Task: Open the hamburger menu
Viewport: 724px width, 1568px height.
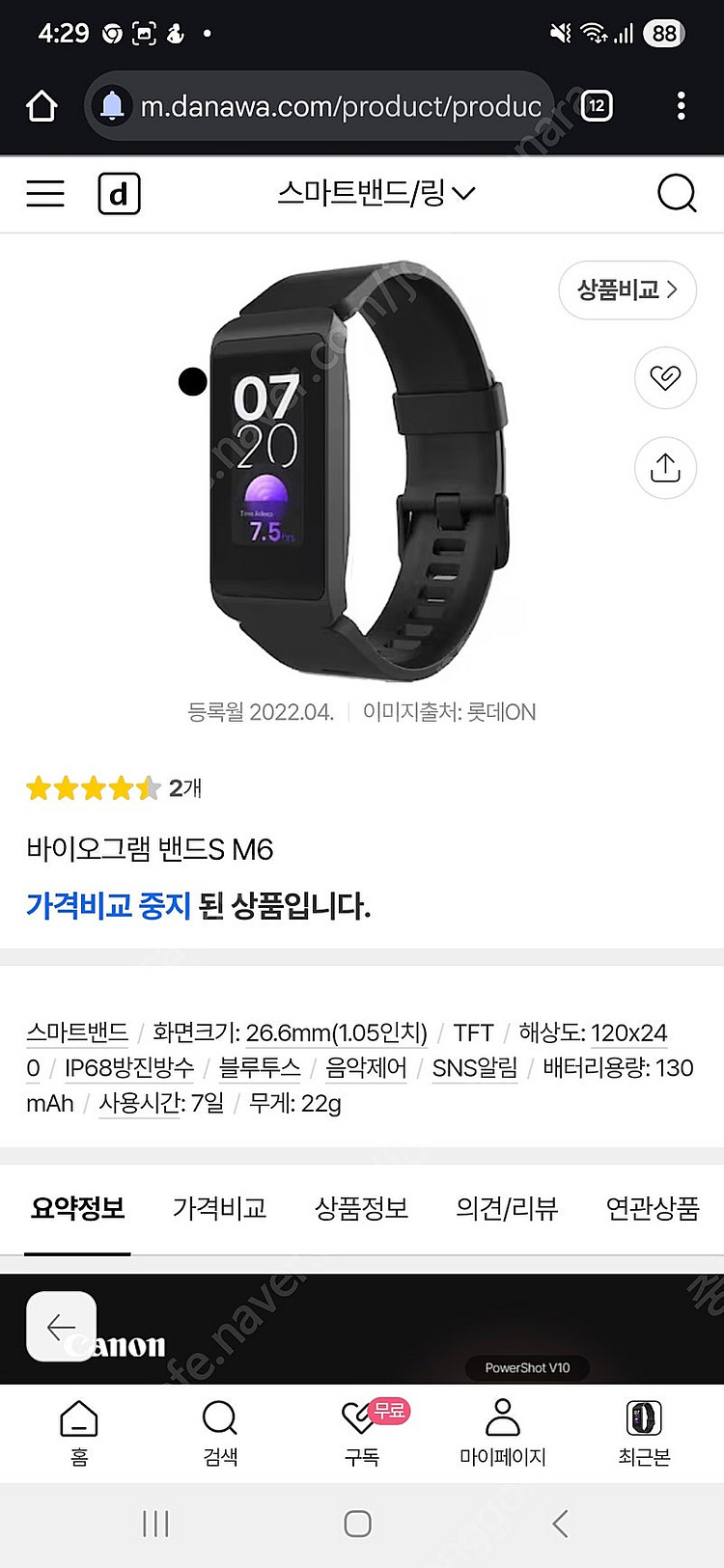Action: tap(45, 193)
